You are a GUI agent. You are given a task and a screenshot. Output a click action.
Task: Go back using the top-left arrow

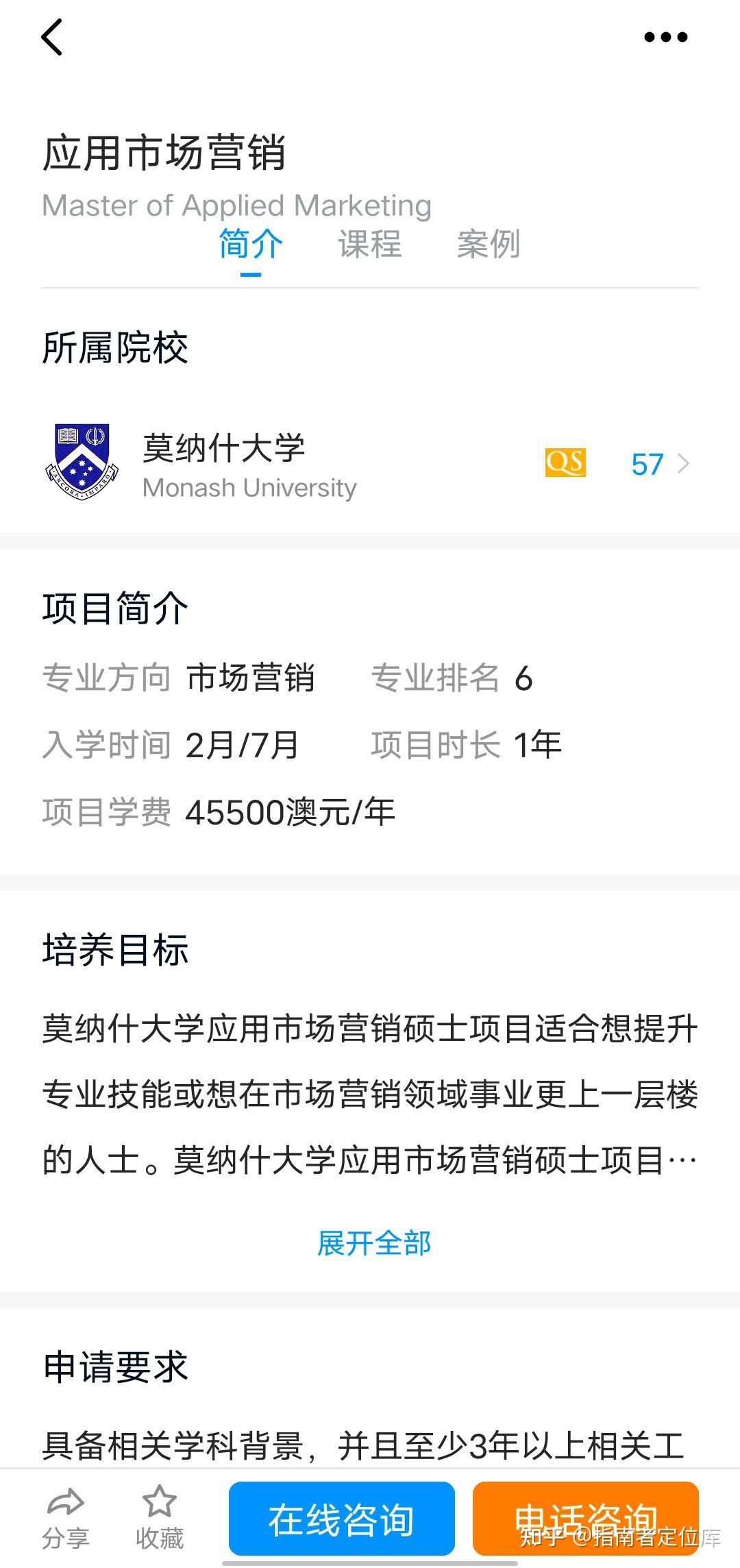[x=52, y=37]
